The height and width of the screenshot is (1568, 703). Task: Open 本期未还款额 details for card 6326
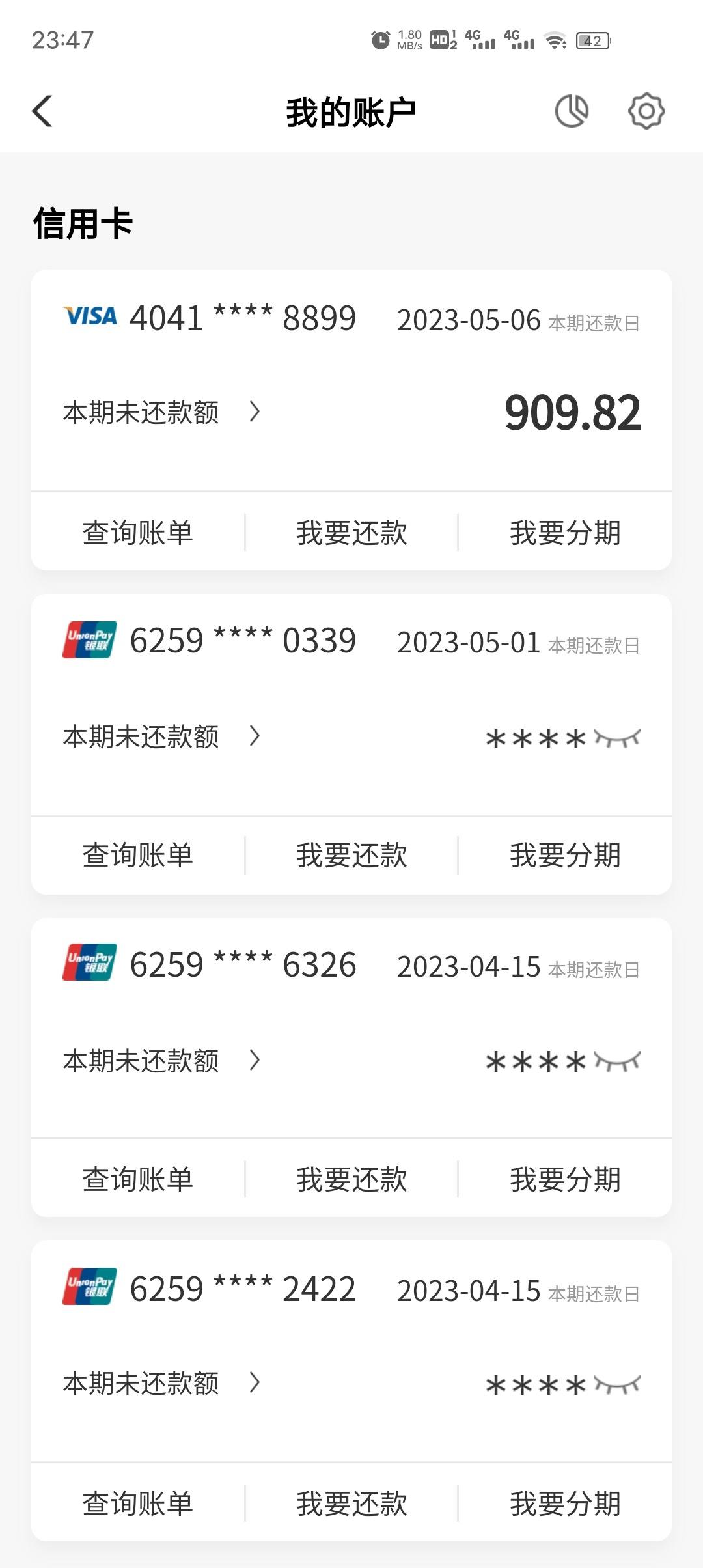coord(161,1061)
